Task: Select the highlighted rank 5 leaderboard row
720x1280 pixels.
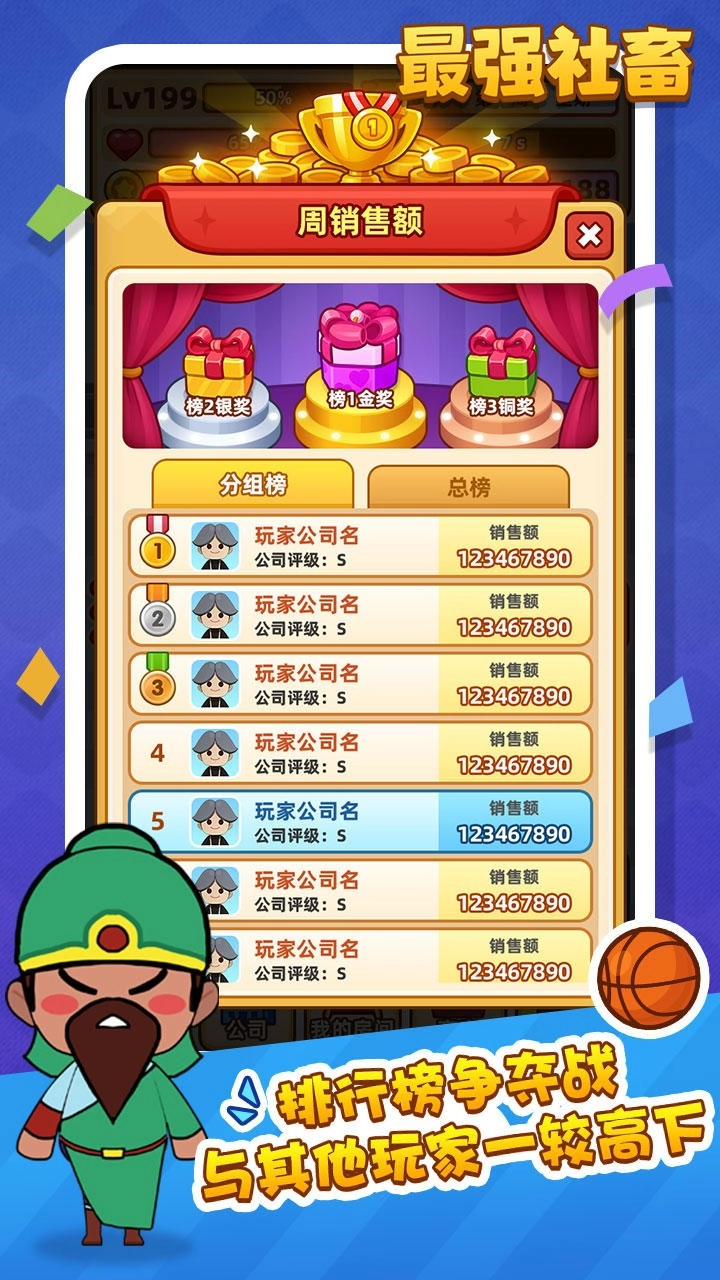Action: click(360, 822)
